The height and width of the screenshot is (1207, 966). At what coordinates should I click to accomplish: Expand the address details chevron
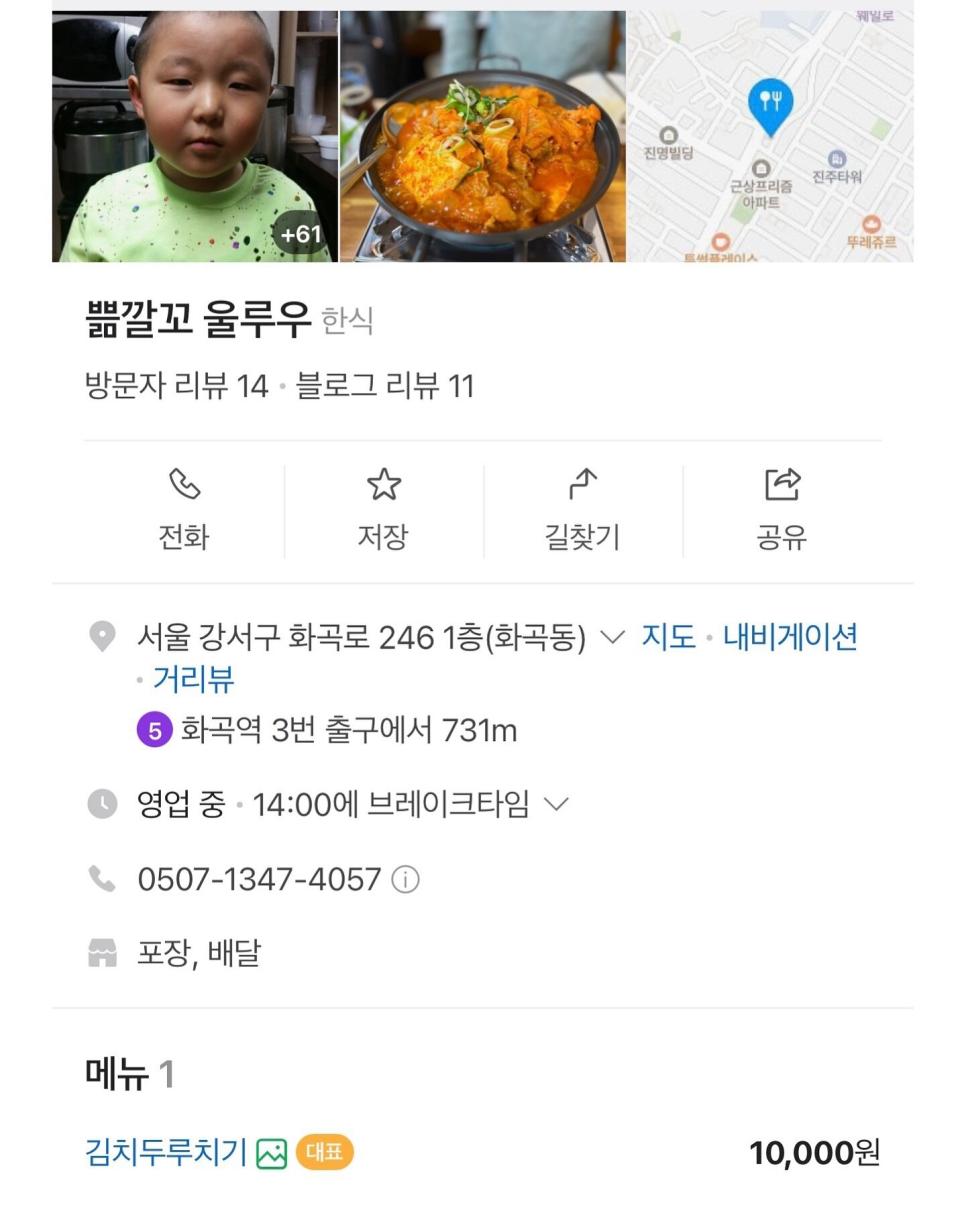point(612,637)
